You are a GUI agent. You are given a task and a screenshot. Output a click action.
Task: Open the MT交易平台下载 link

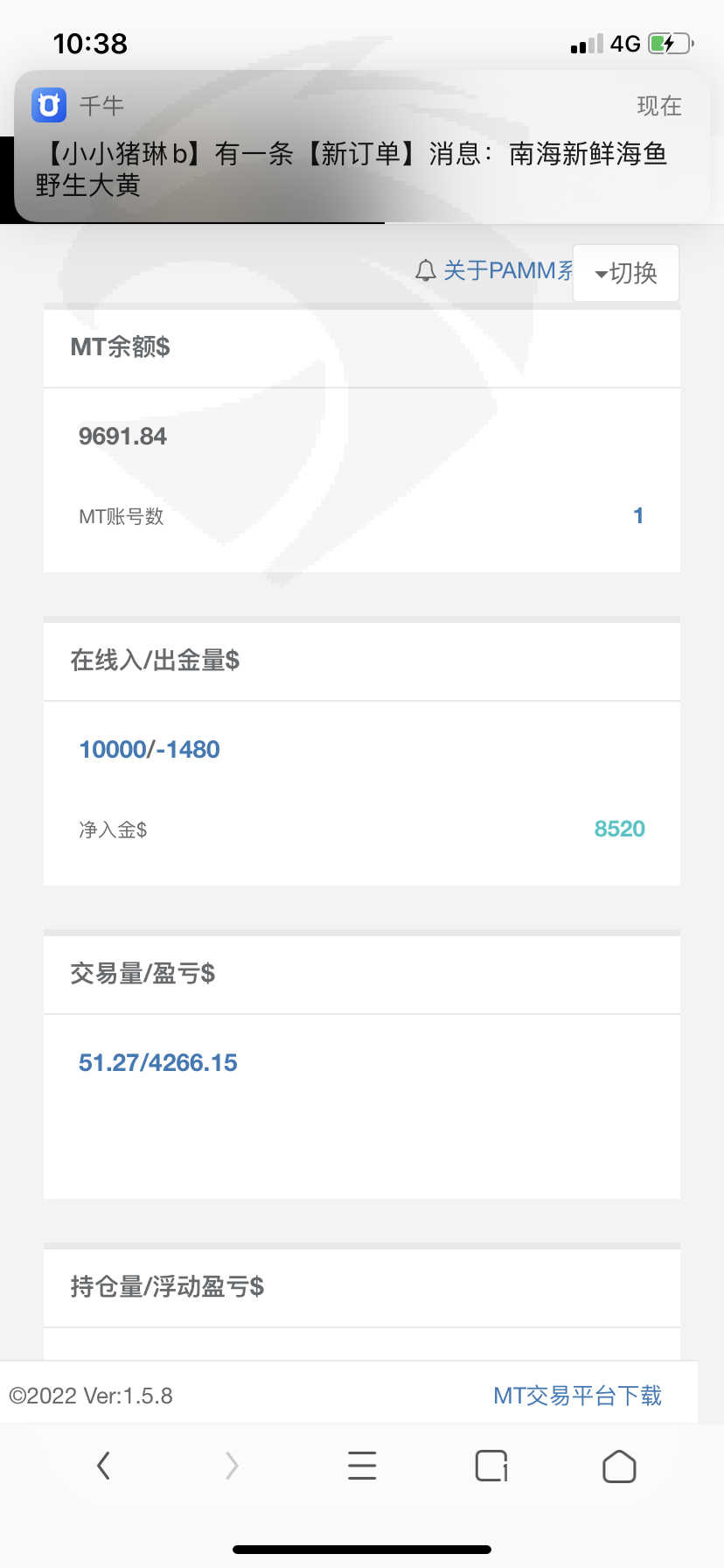click(577, 1395)
